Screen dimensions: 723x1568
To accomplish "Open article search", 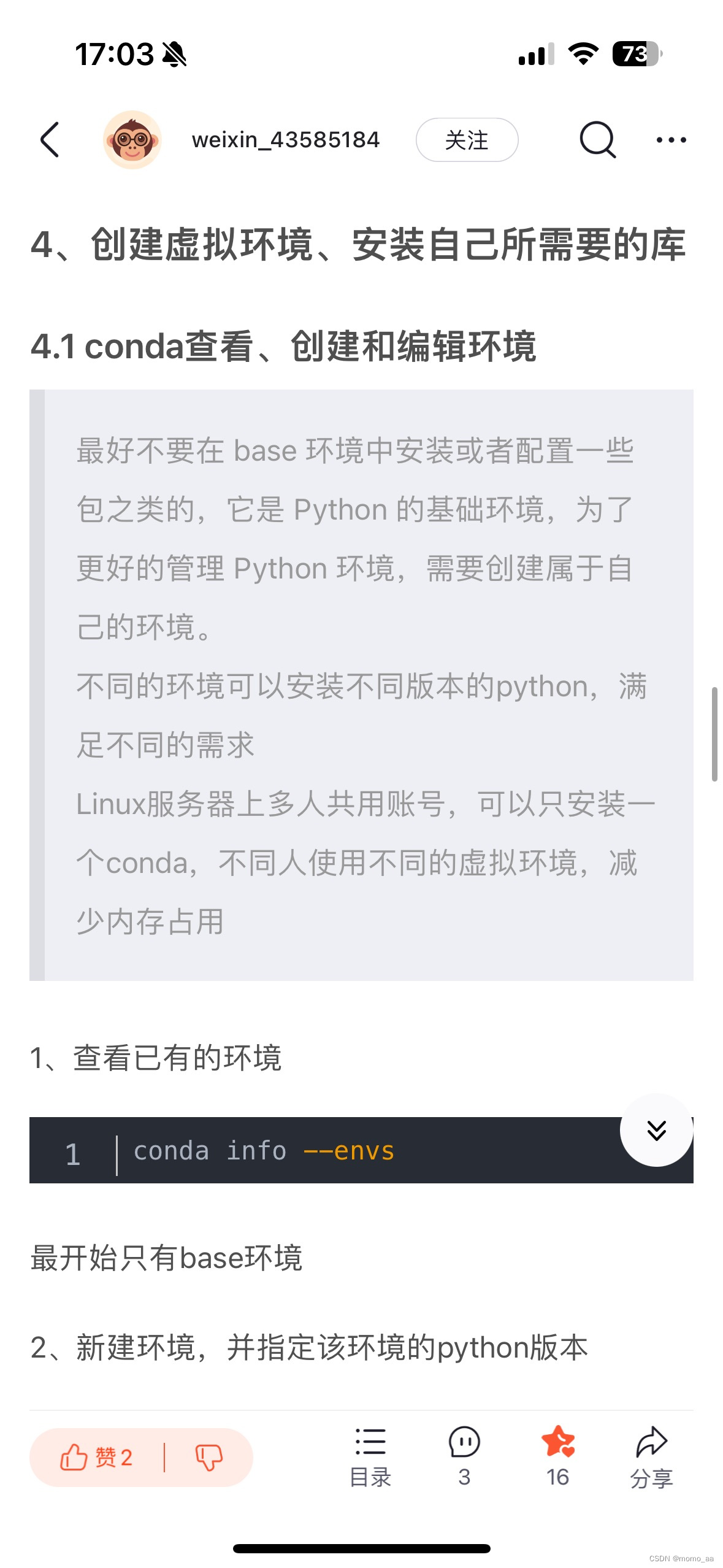I will [x=597, y=140].
